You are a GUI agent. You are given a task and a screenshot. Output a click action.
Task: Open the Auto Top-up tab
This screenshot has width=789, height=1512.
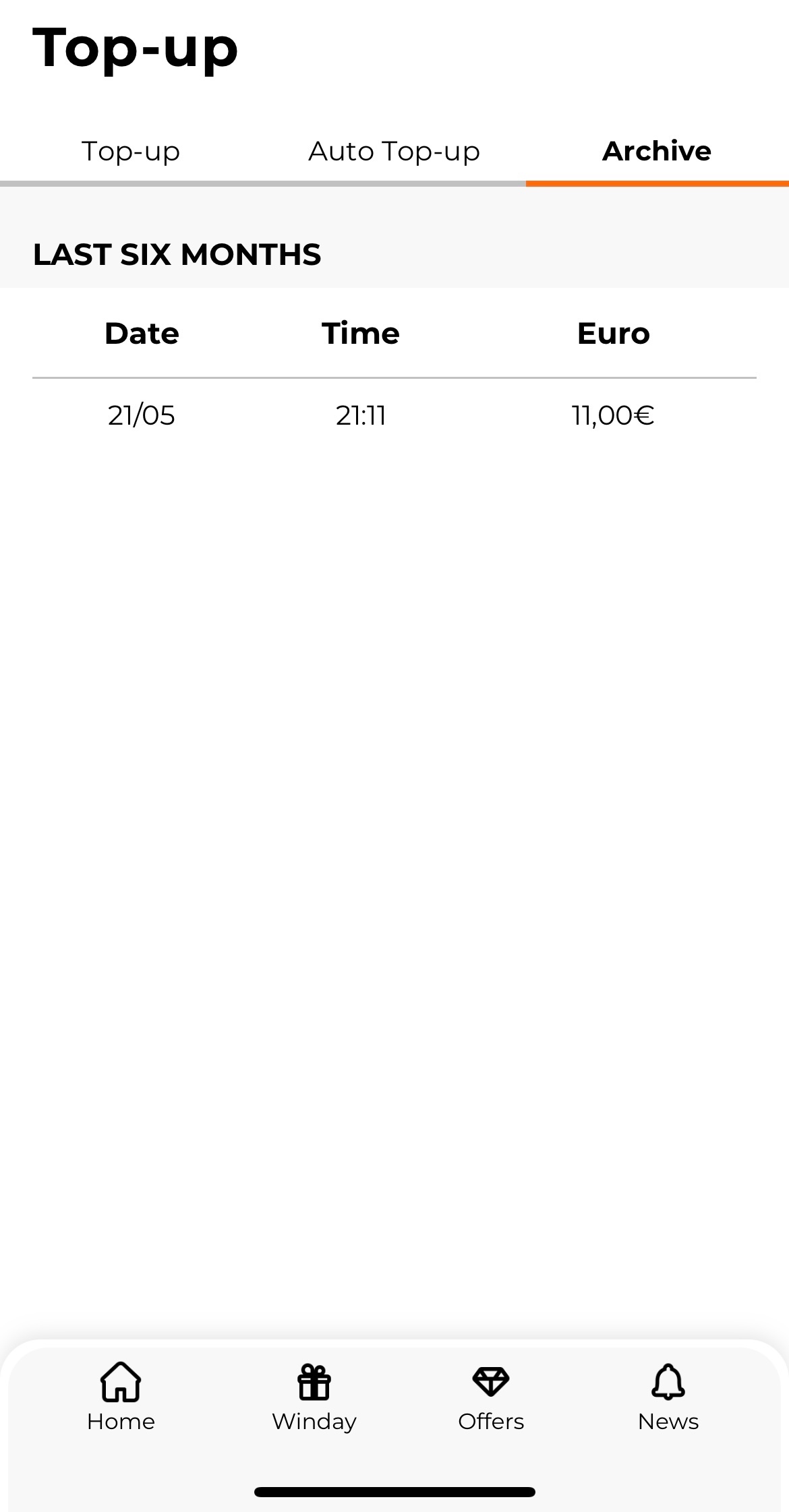pyautogui.click(x=394, y=152)
